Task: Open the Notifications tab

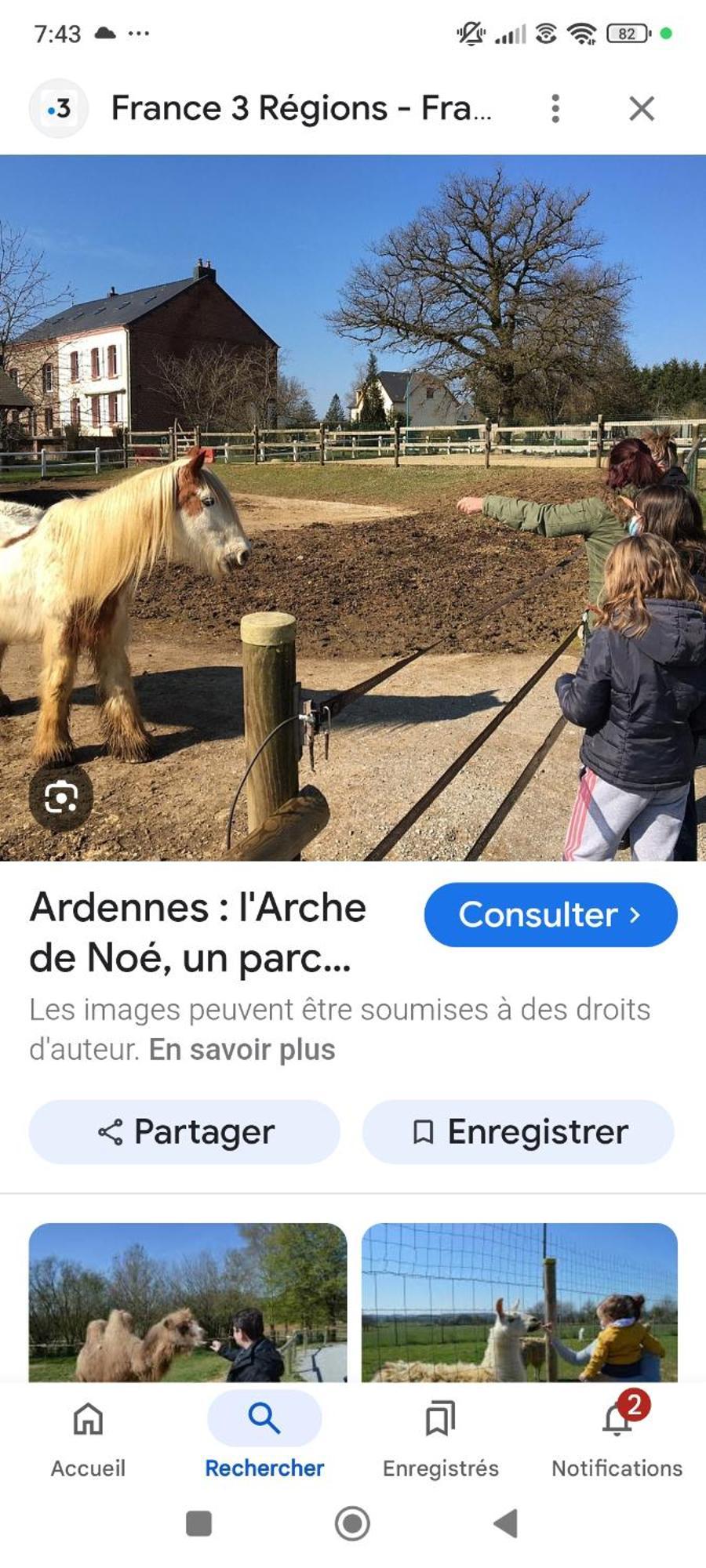Action: [617, 1436]
